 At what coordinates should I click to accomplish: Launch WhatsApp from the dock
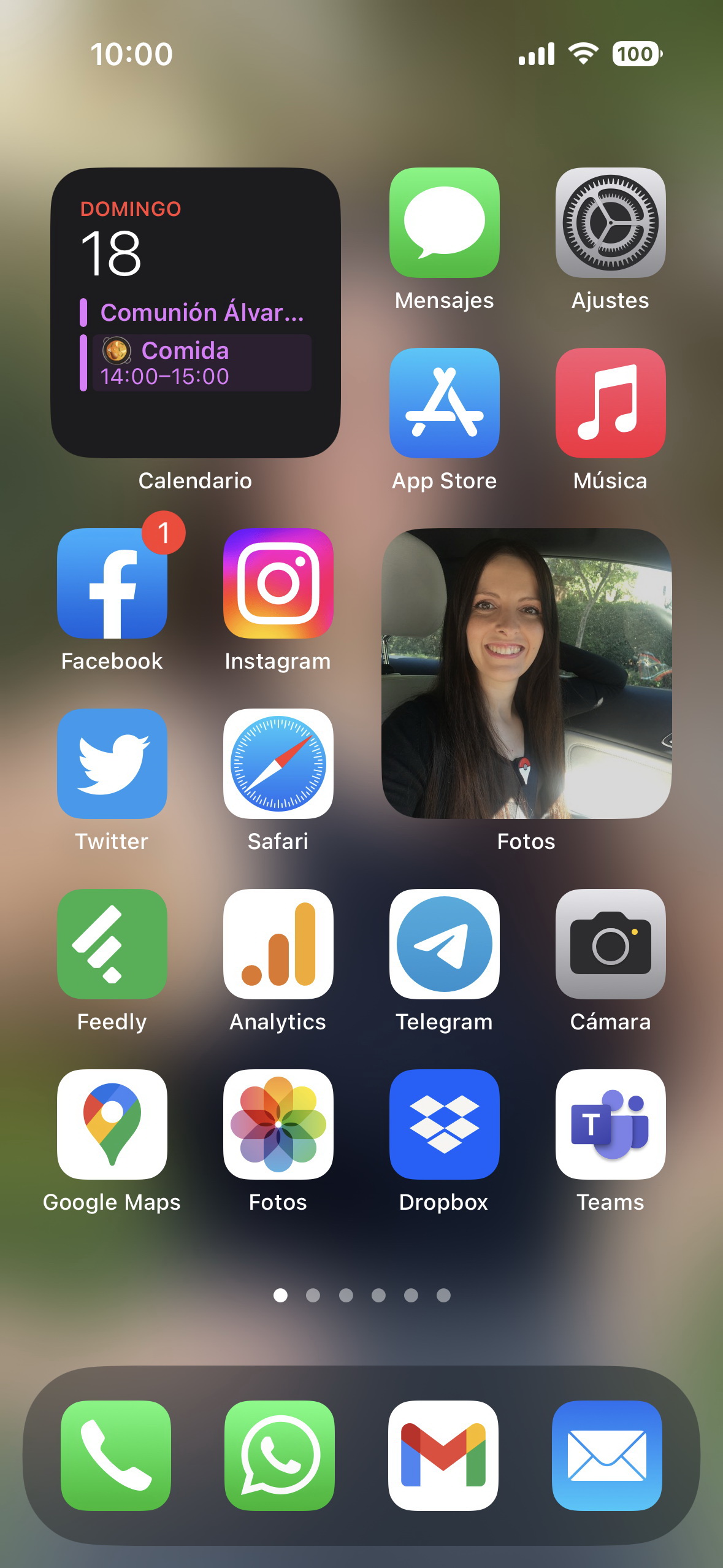[x=280, y=1456]
